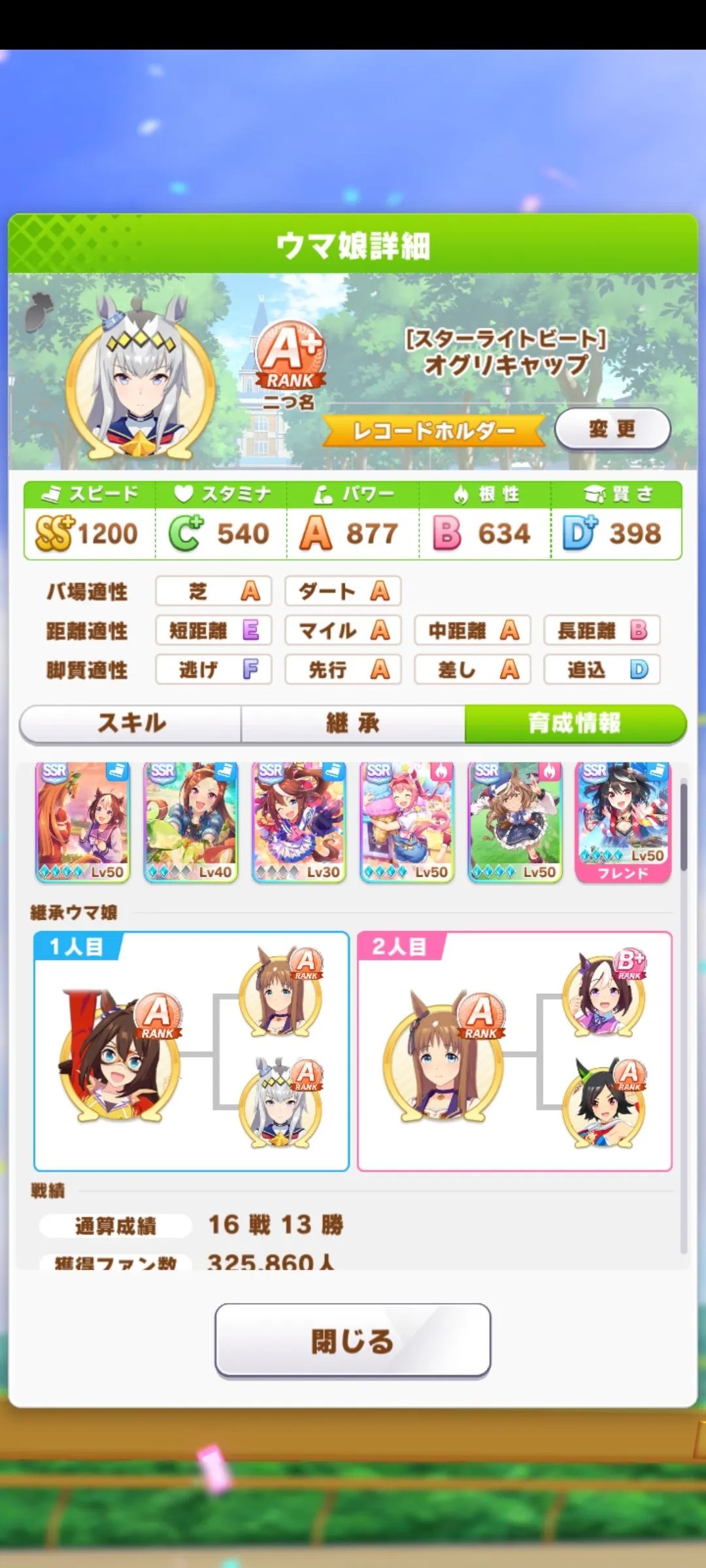
Task: Select the 短距離 E aptitude badge
Action: tap(213, 630)
